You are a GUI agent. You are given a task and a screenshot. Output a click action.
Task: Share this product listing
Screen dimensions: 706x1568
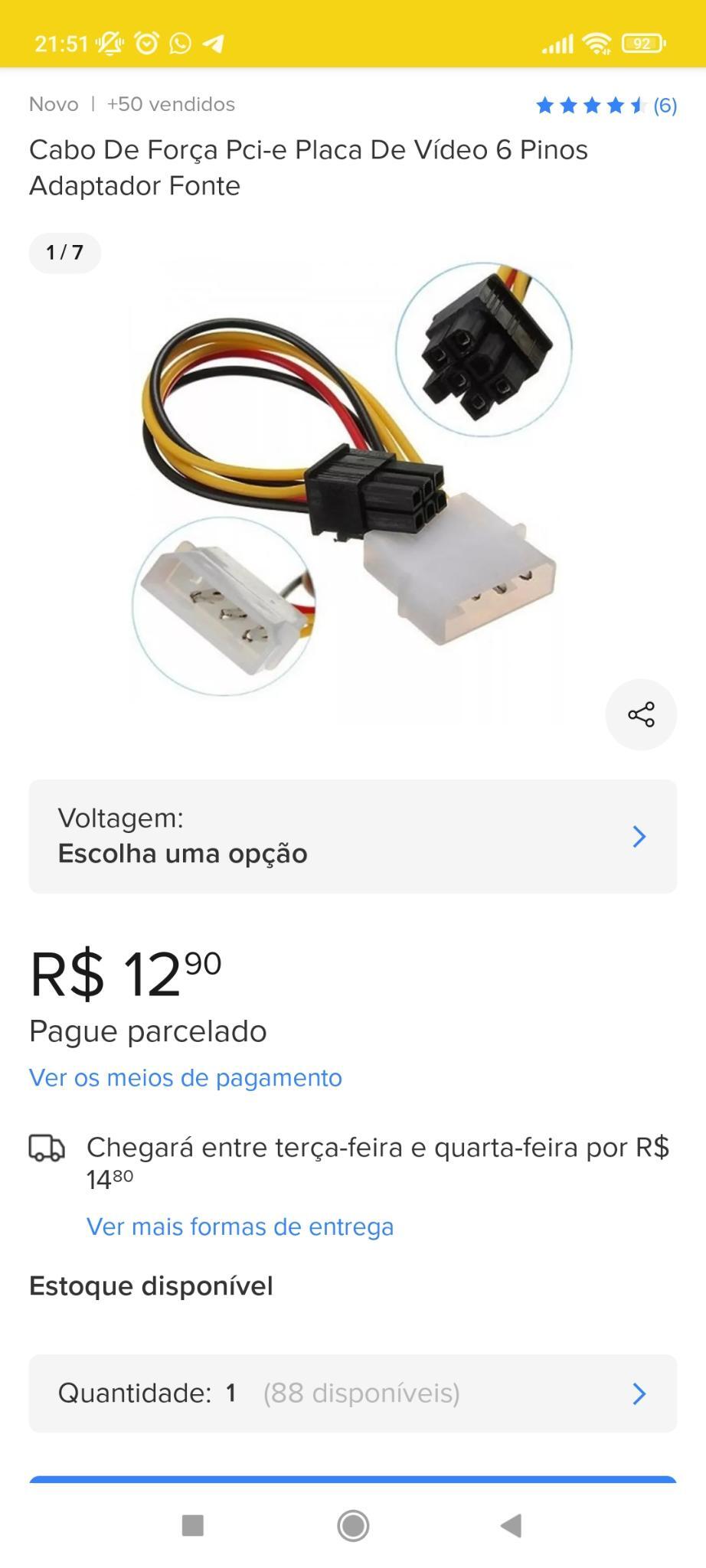(641, 714)
